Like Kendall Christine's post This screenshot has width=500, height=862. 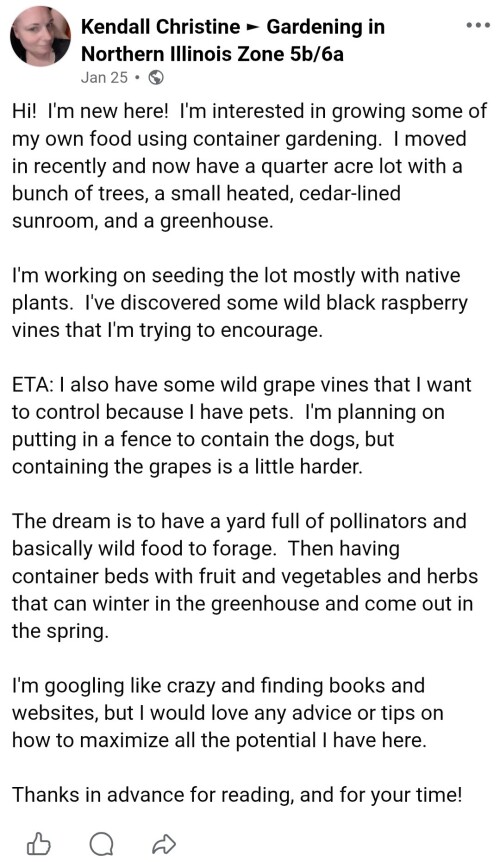click(38, 844)
